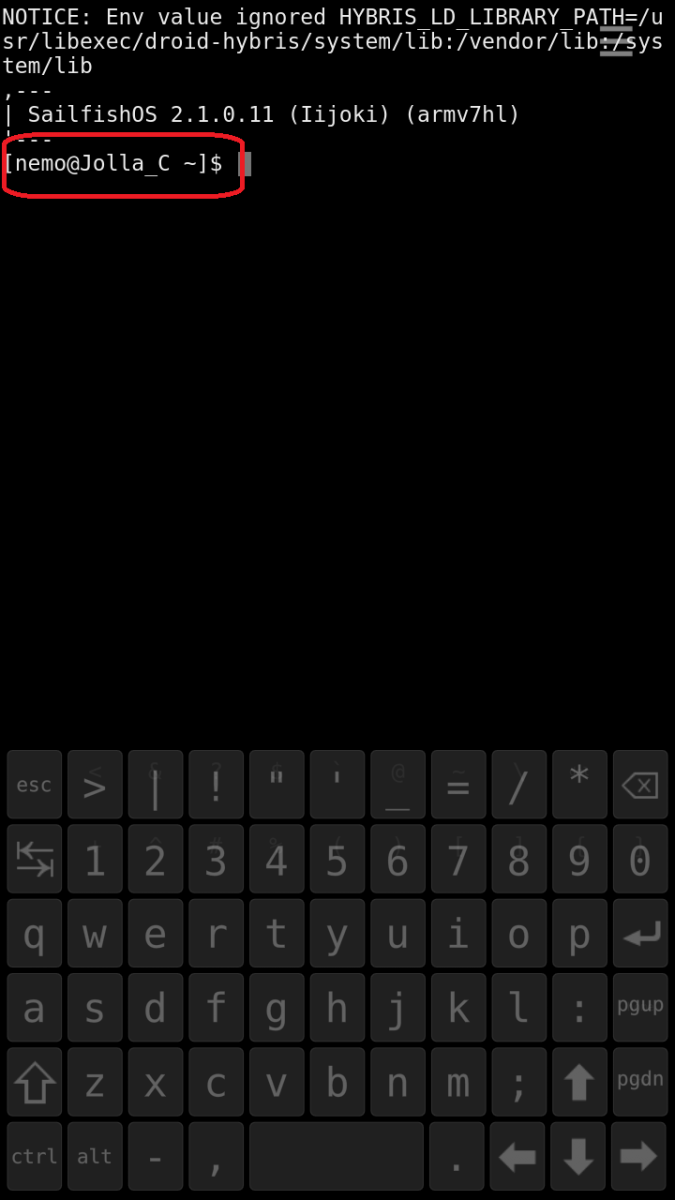Tap the left arrow key
This screenshot has width=675, height=1200.
[x=518, y=1156]
